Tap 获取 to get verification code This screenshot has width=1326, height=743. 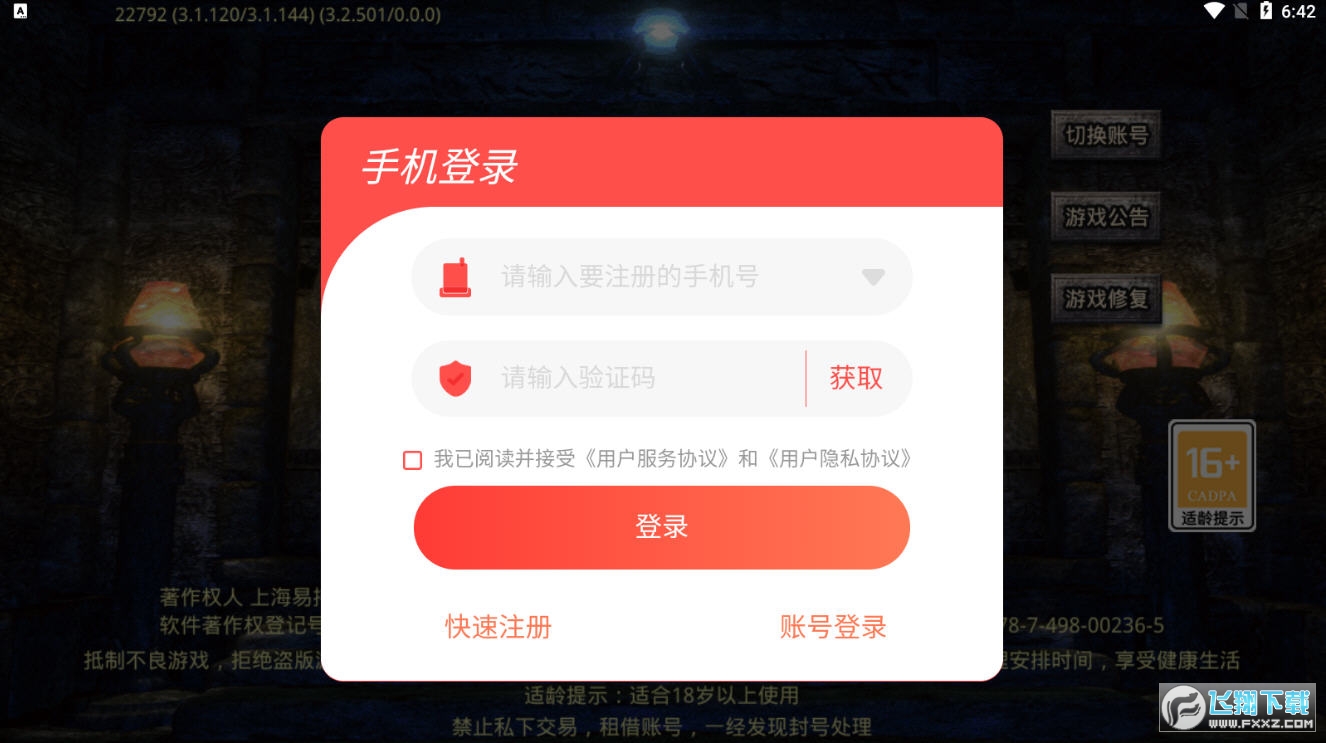pyautogui.click(x=856, y=378)
